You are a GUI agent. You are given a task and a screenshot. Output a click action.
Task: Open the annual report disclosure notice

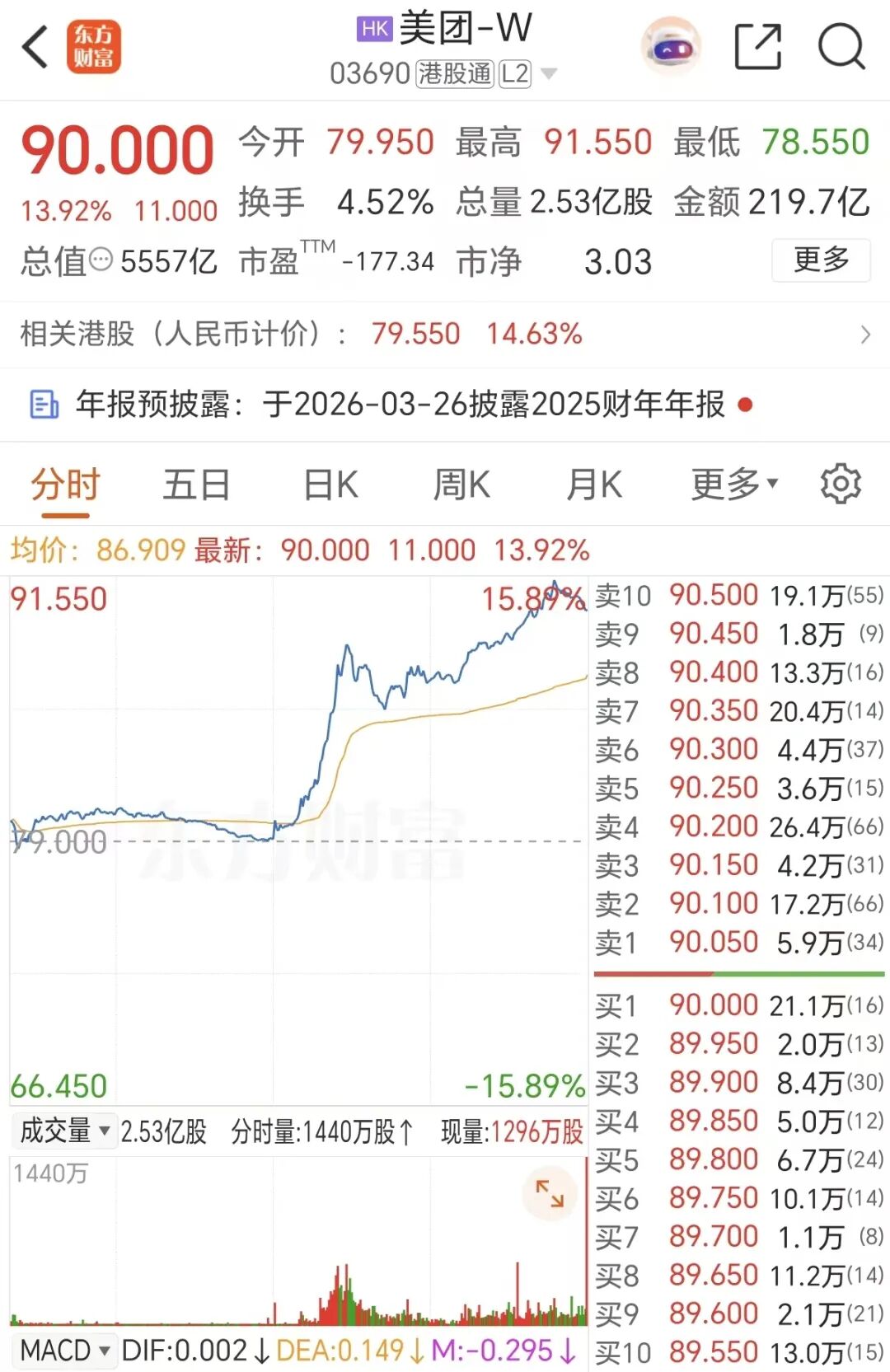click(x=445, y=405)
